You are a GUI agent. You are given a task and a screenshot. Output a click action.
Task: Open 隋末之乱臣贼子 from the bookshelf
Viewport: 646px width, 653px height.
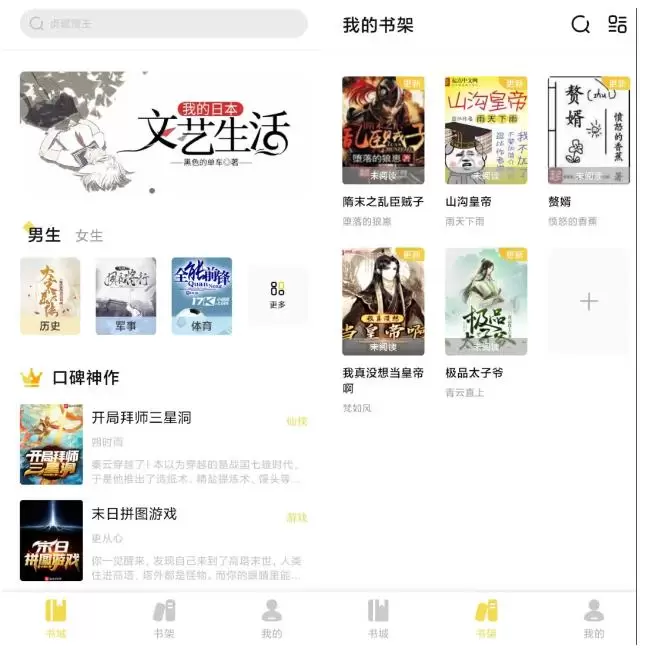pos(383,130)
